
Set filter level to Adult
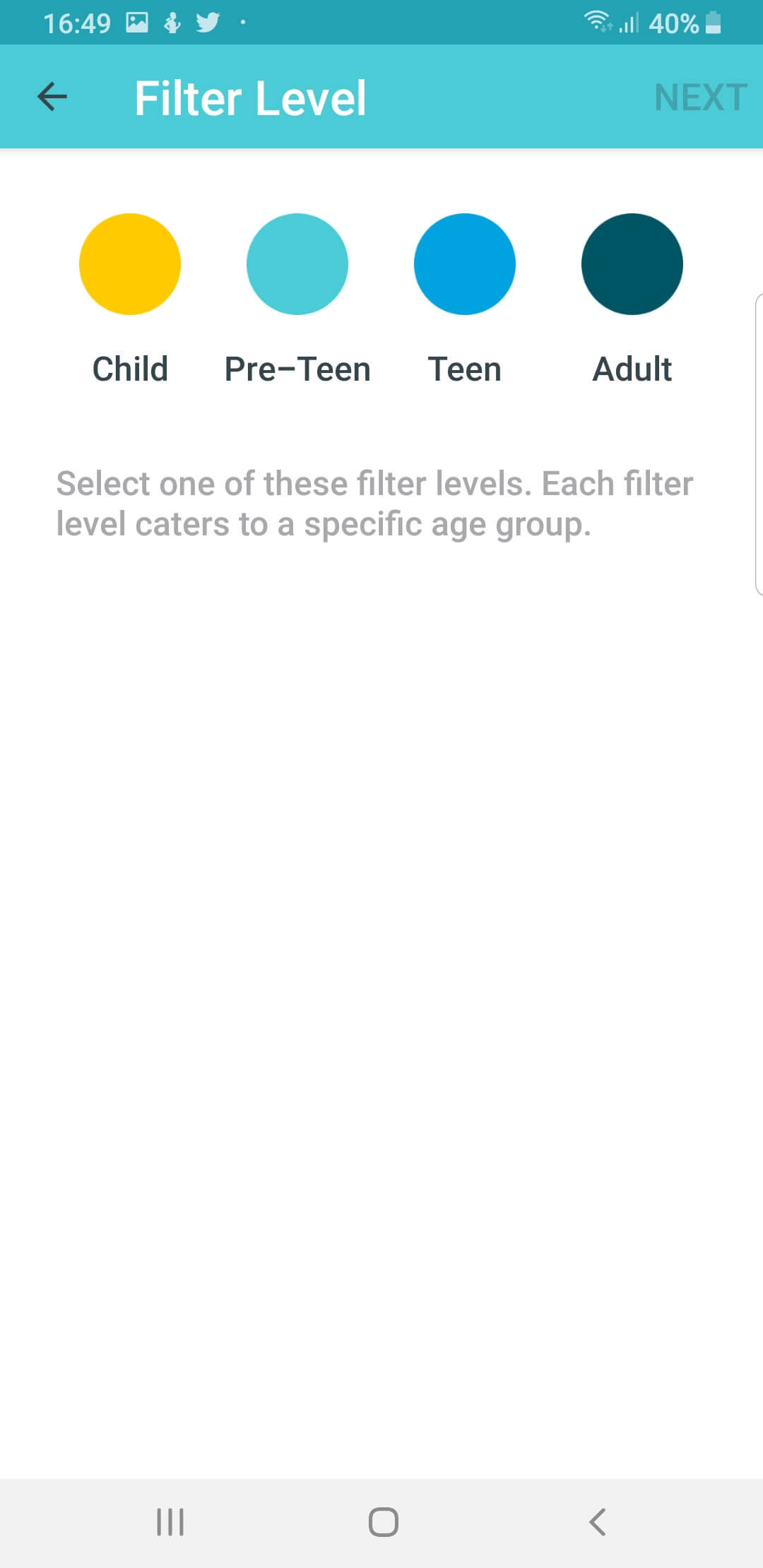[x=632, y=264]
